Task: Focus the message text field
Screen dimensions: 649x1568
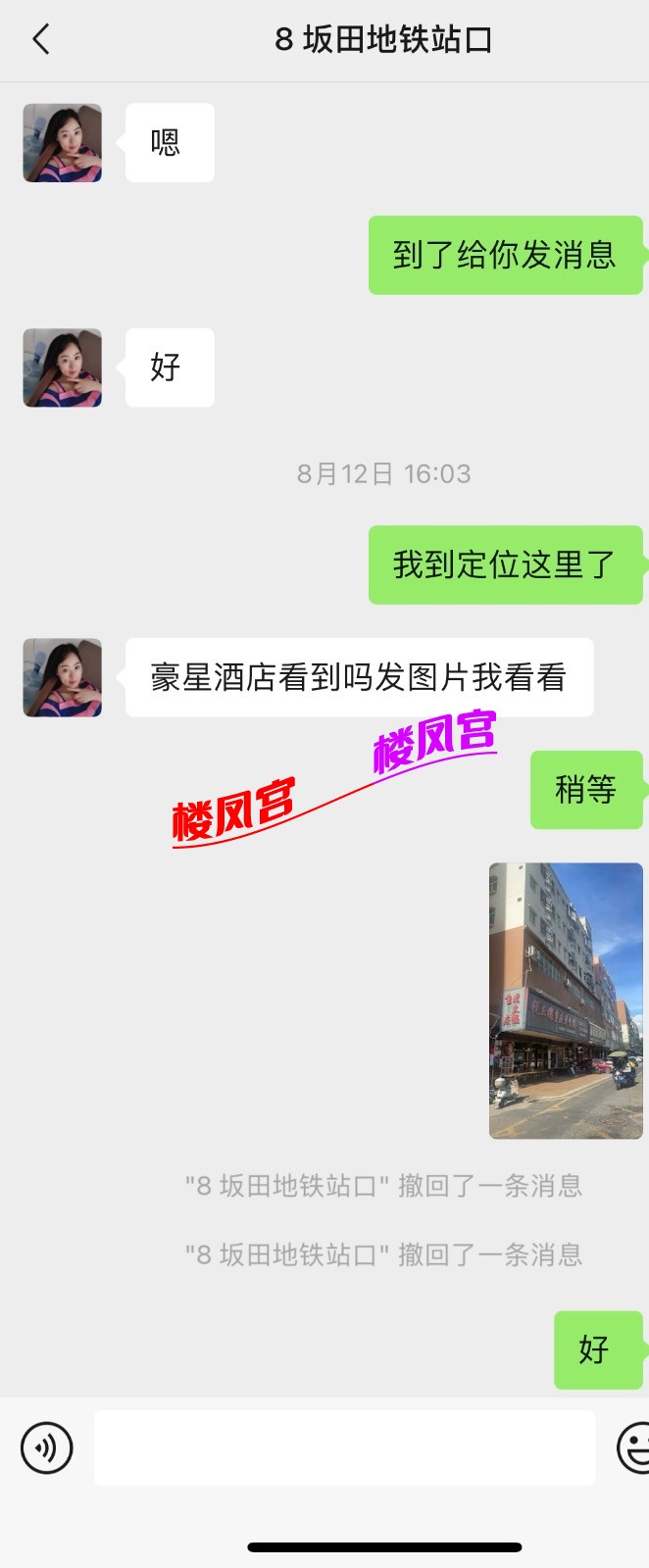Action: 344,1447
